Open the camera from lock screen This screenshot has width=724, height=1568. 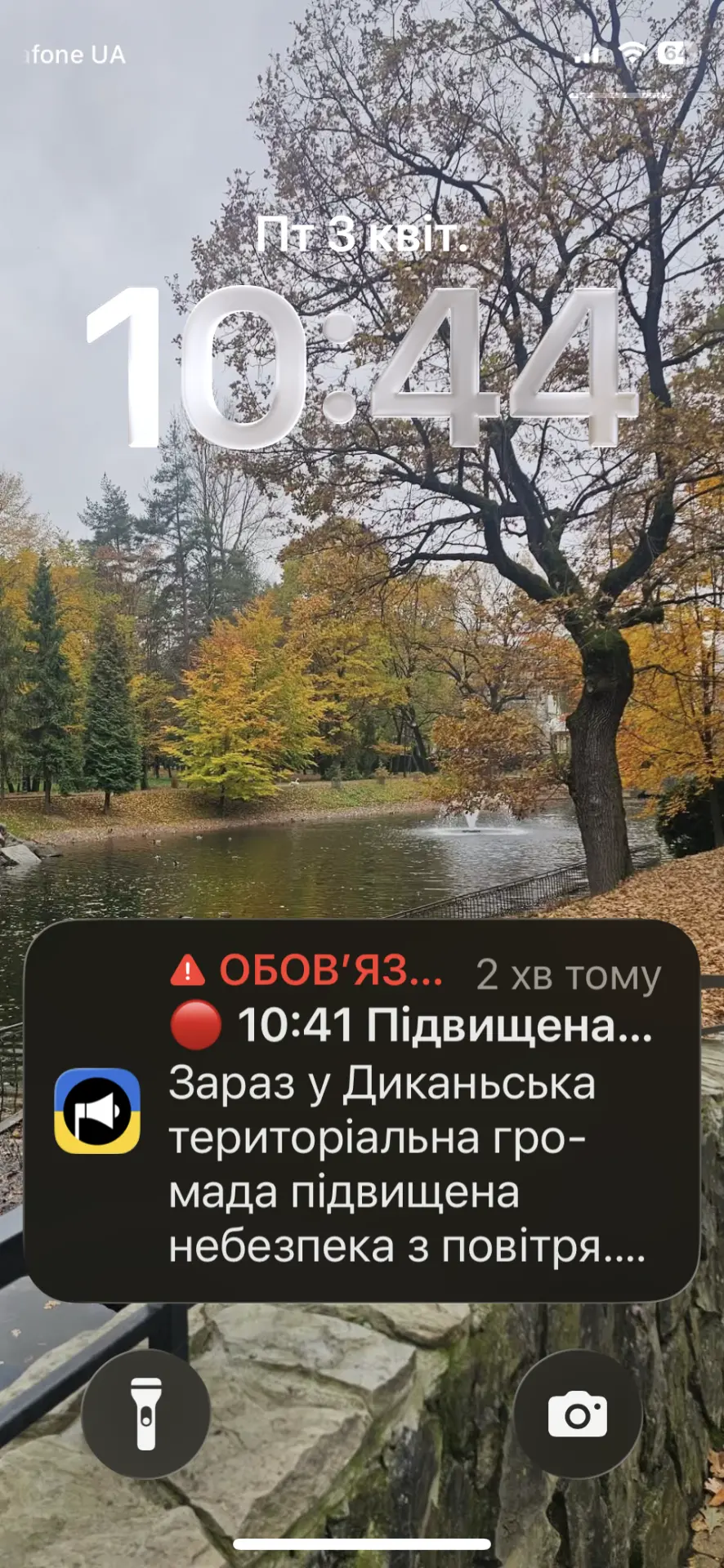coord(578,1414)
